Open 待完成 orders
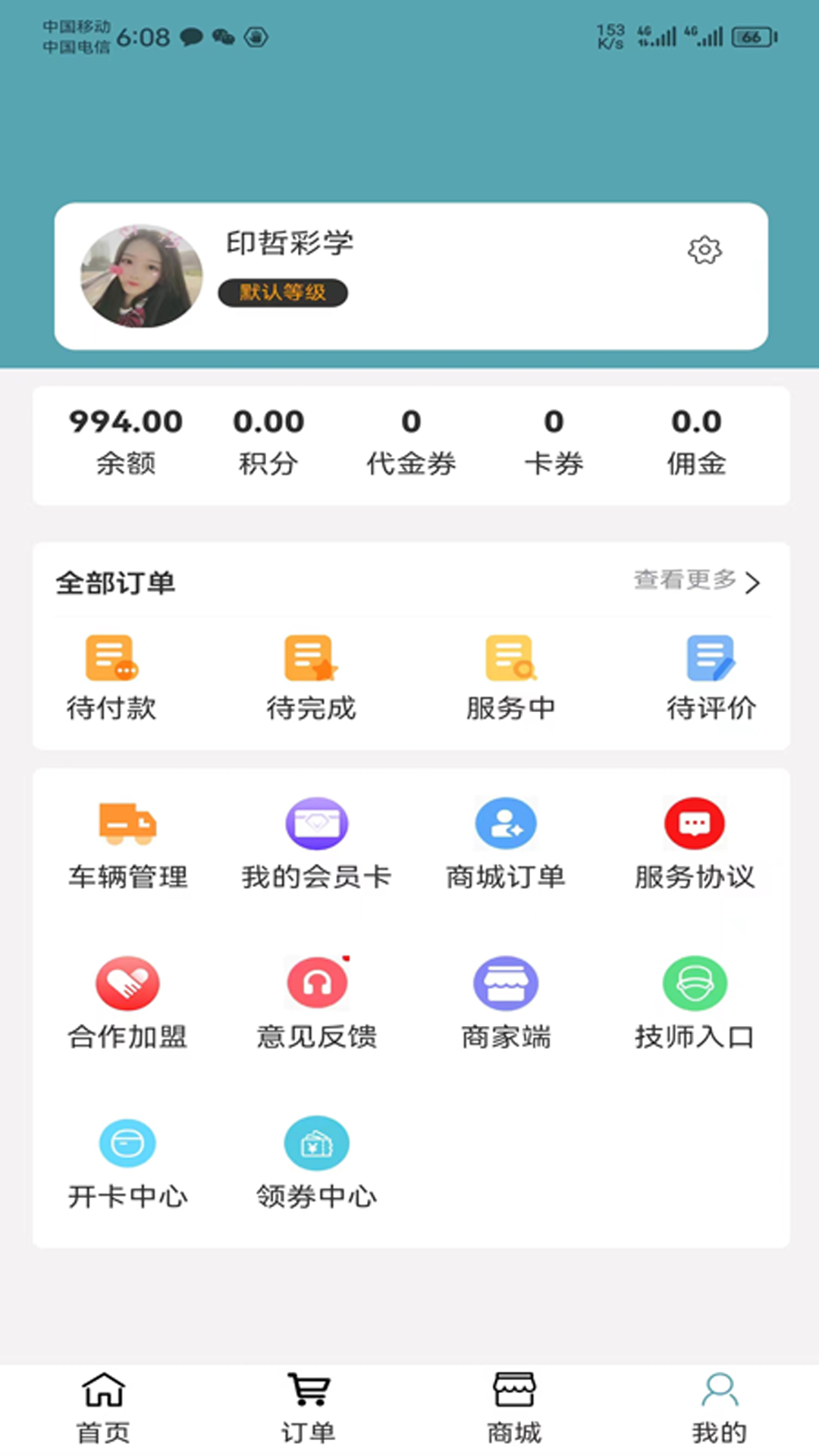 311,676
